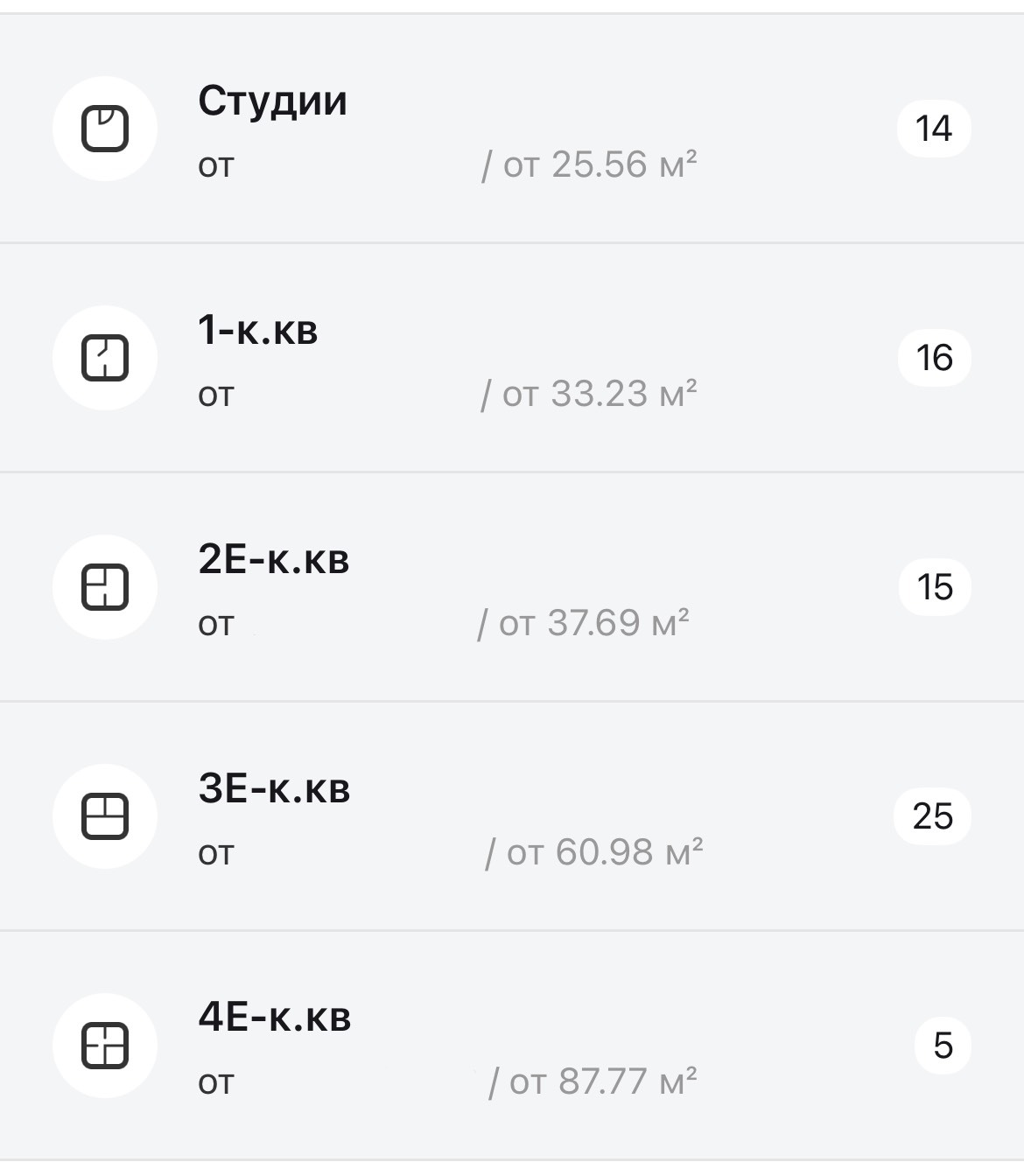1024x1176 pixels.
Task: View the 3Е-к.кв apartments
Action: tap(512, 816)
